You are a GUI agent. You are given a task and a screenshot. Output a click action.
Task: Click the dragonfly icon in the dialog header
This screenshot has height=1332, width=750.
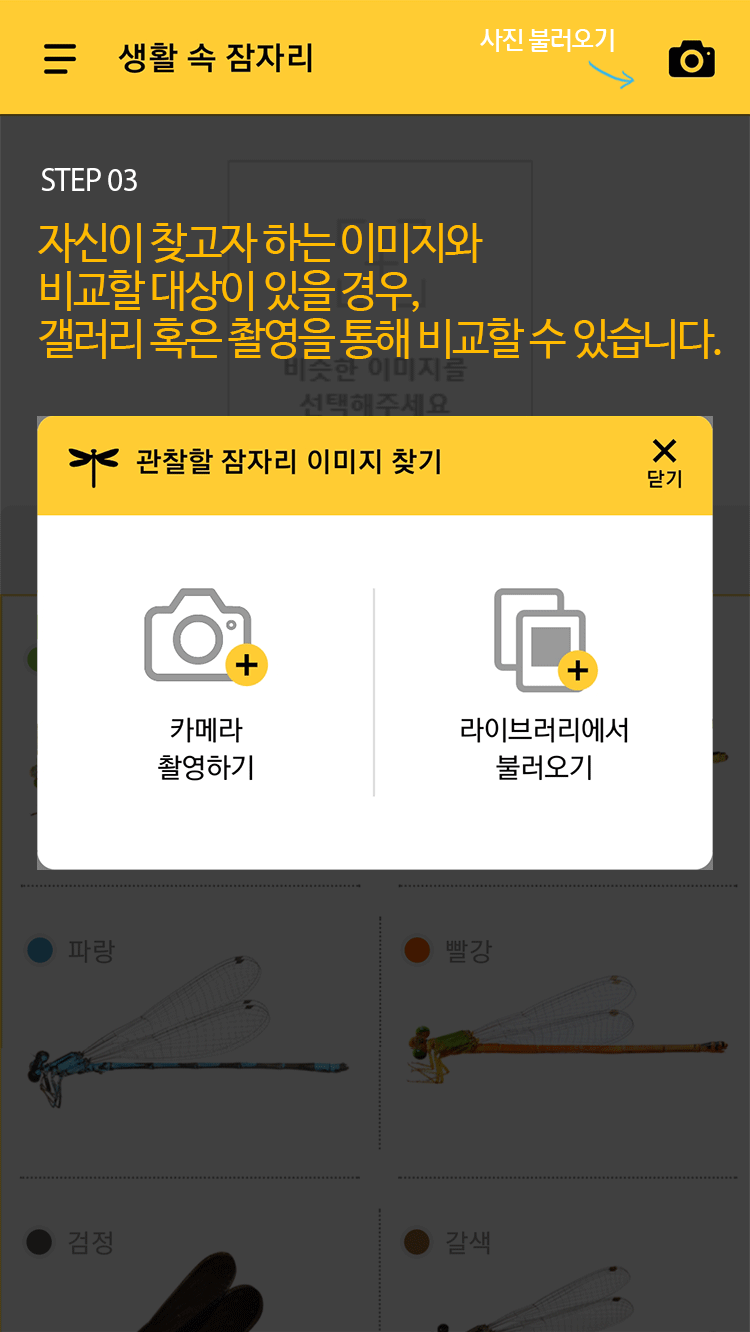click(x=95, y=459)
